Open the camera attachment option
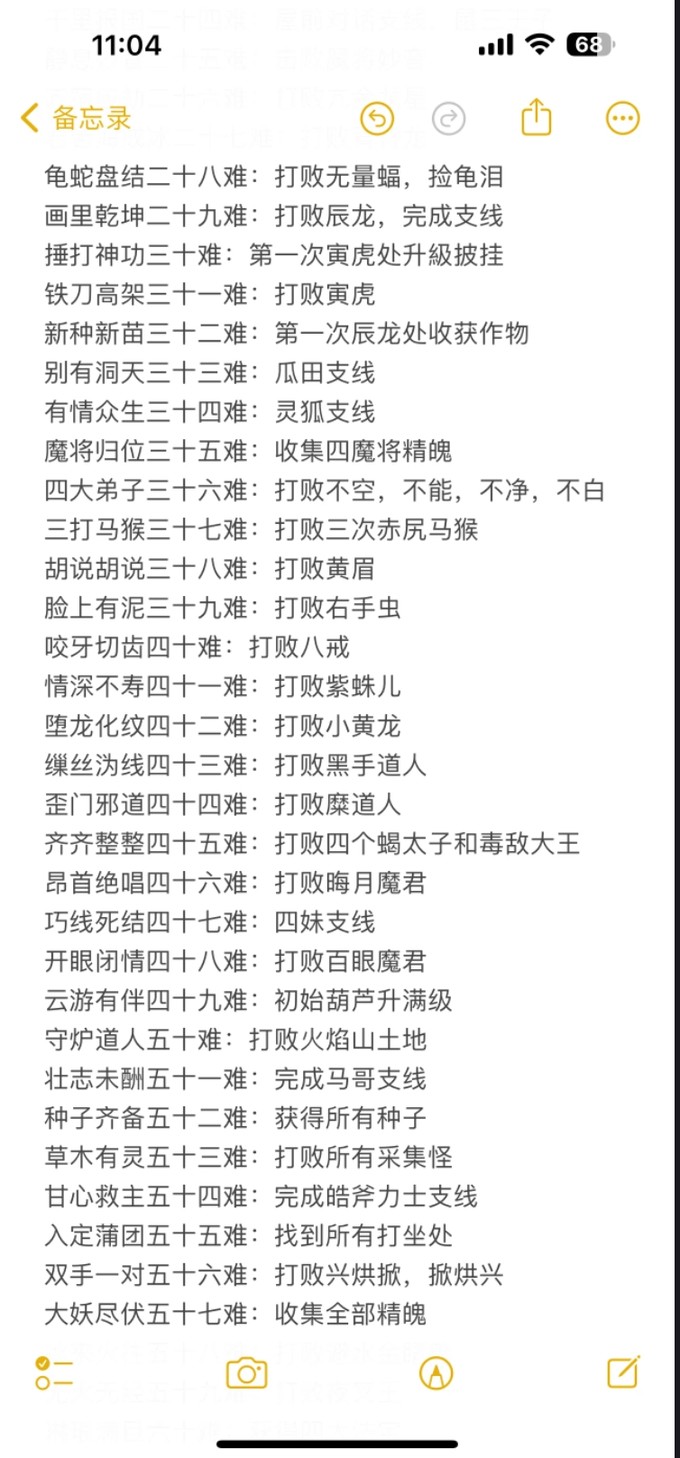This screenshot has width=680, height=1458. tap(246, 1372)
